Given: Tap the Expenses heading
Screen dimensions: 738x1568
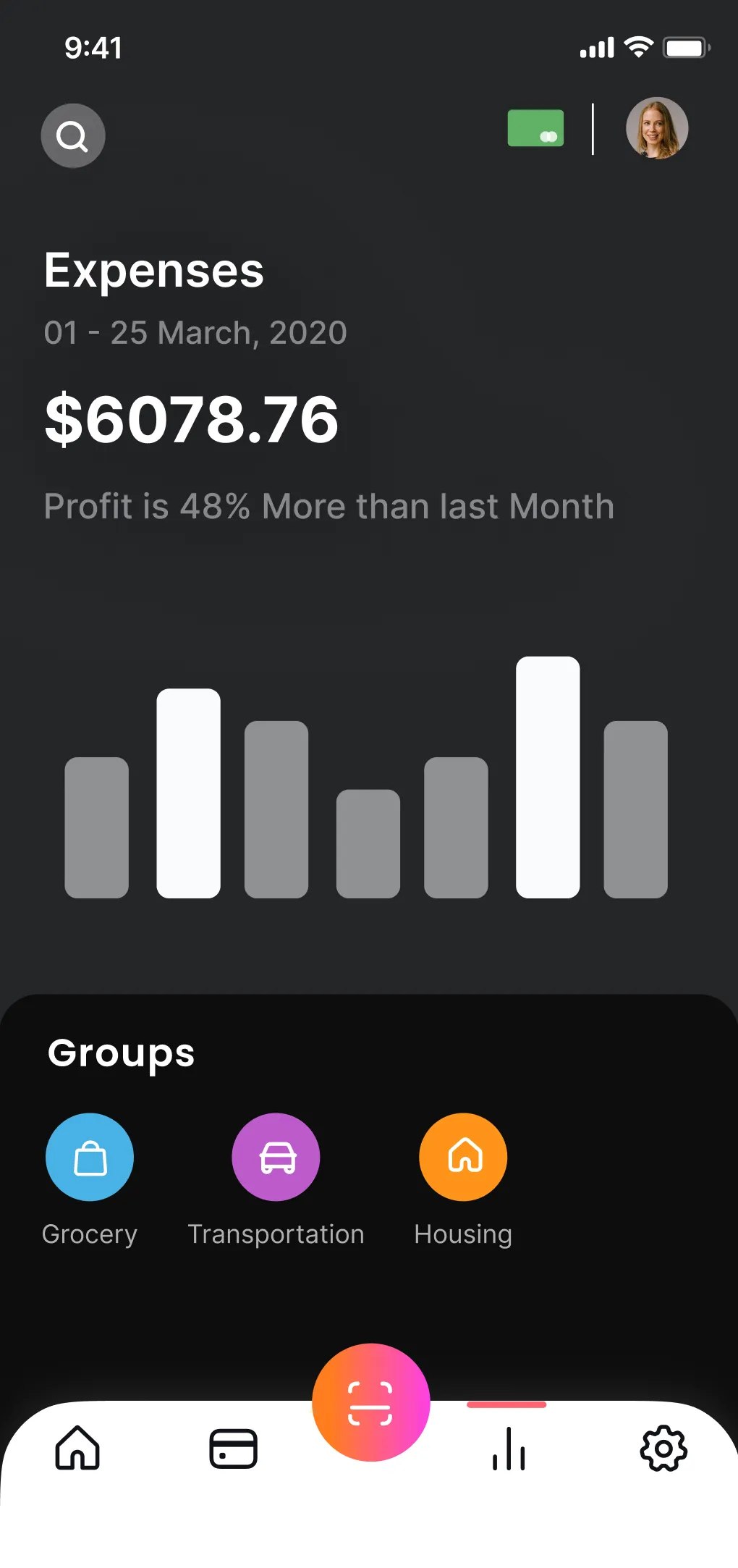Looking at the screenshot, I should click(153, 271).
